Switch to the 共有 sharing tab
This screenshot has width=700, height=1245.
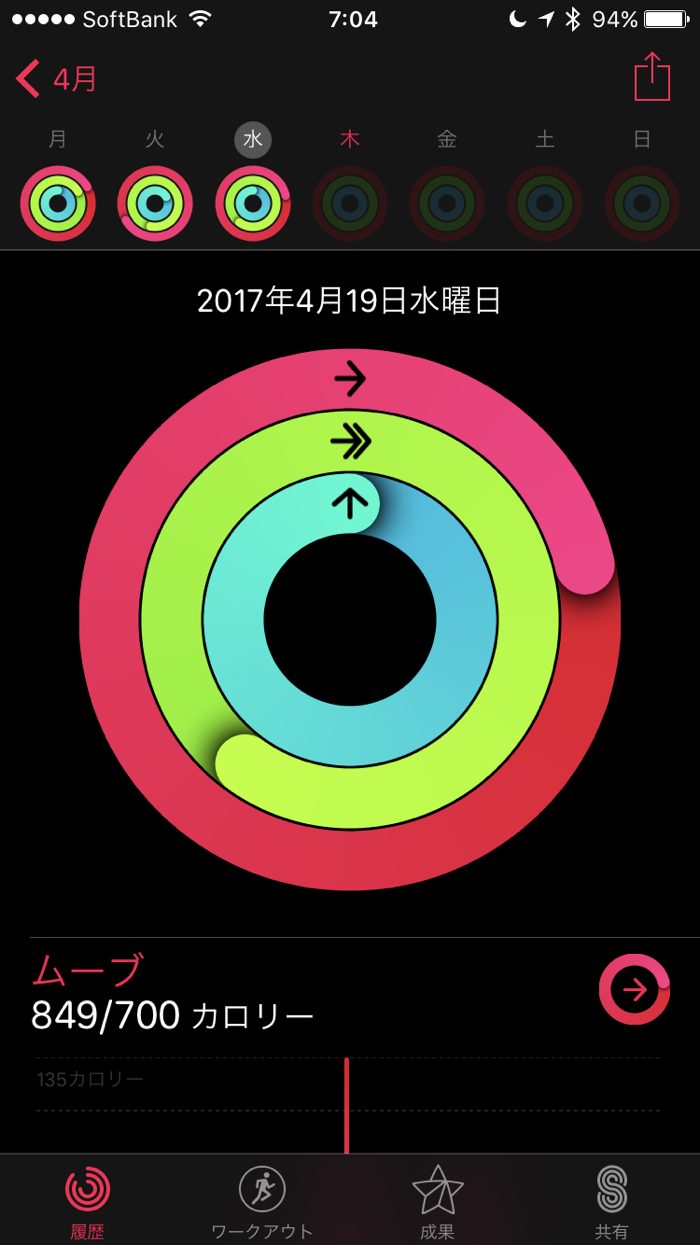(x=612, y=1201)
